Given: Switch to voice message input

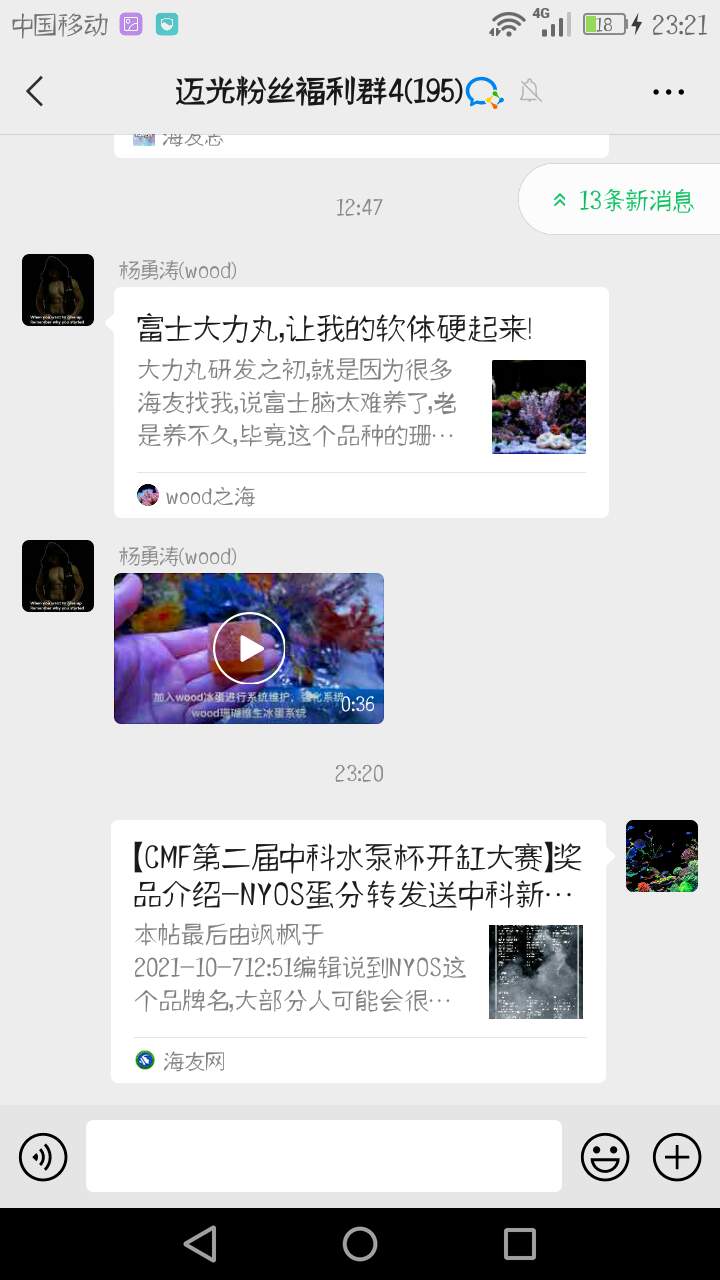Looking at the screenshot, I should coord(43,1157).
